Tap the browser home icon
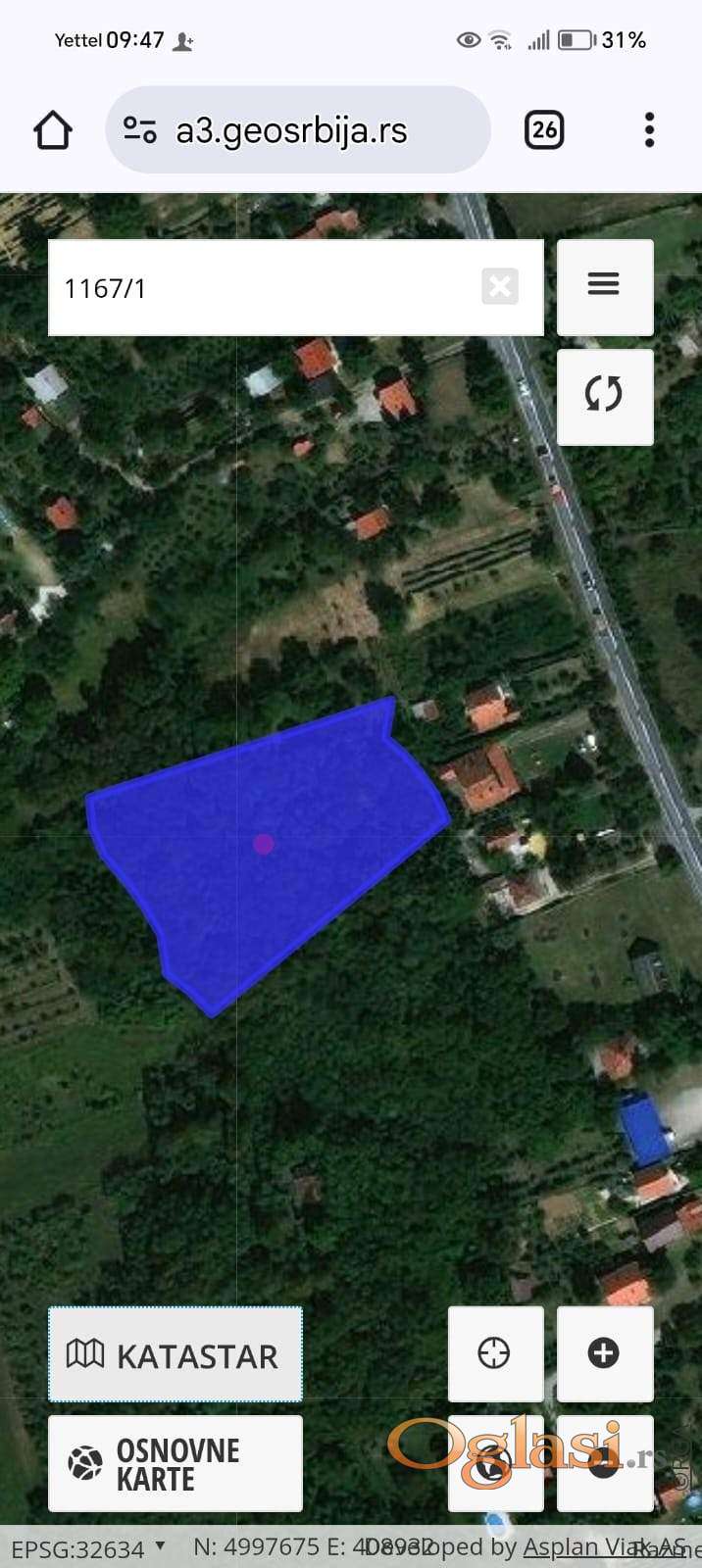The height and width of the screenshot is (1568, 702). point(53,130)
